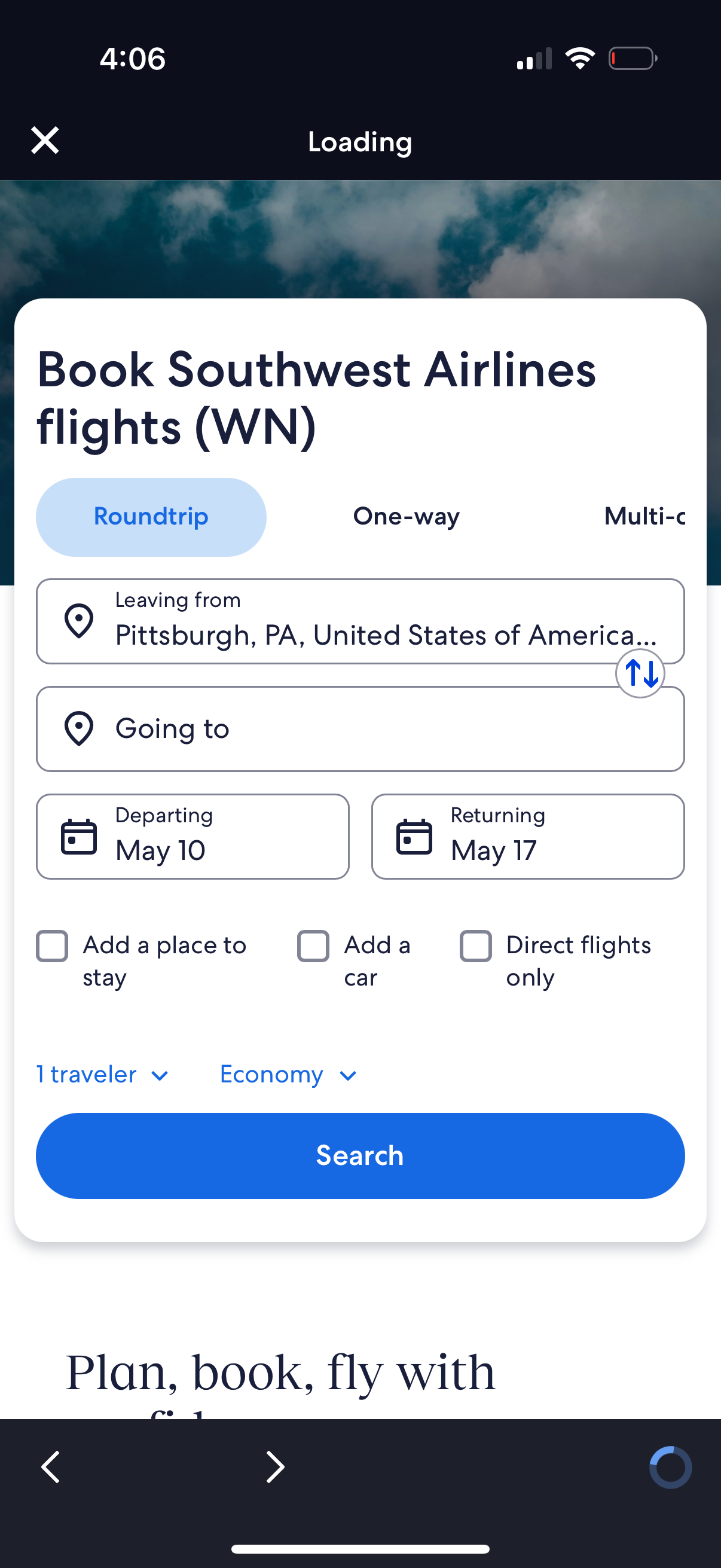Select the Roundtrip option
Screen dimensions: 721x1568
tap(151, 516)
